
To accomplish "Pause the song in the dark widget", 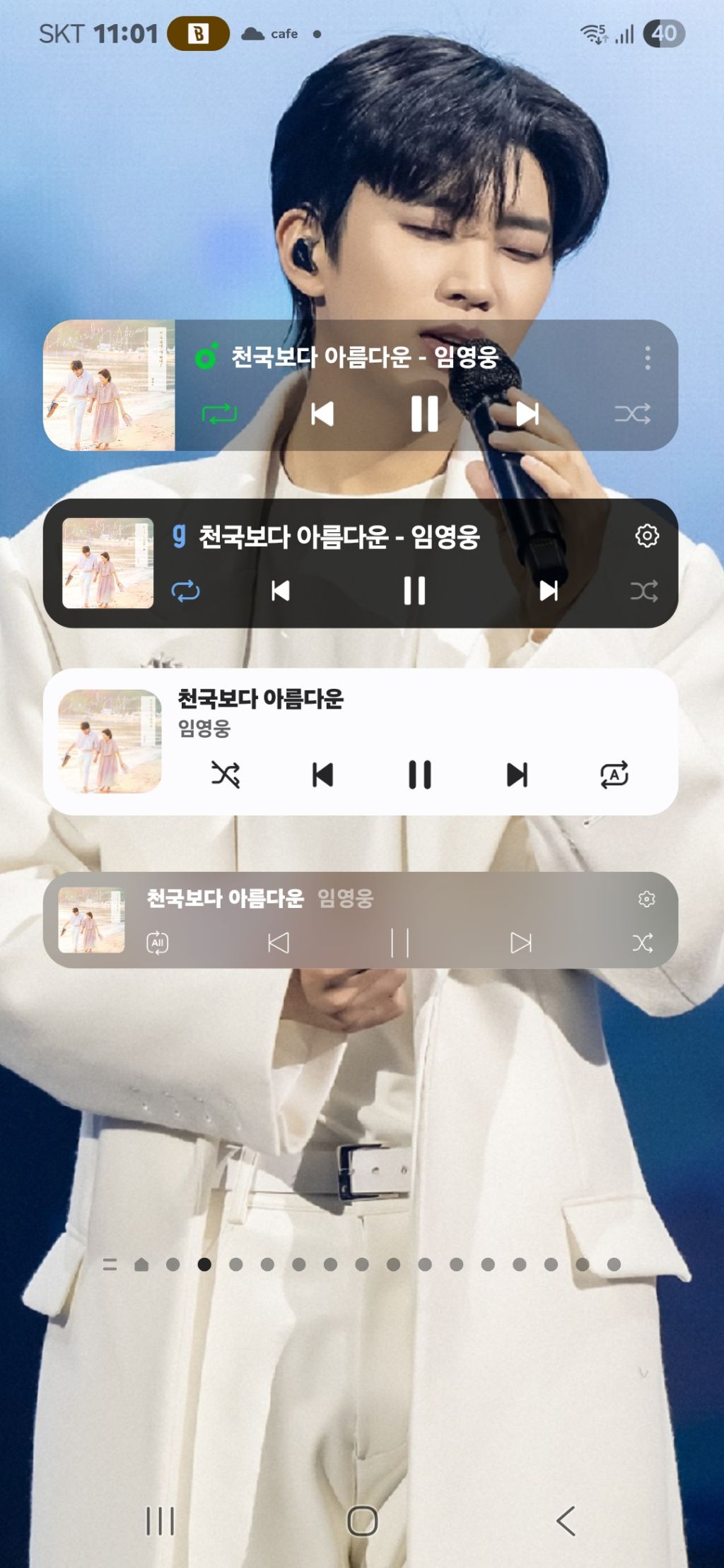I will [x=414, y=591].
